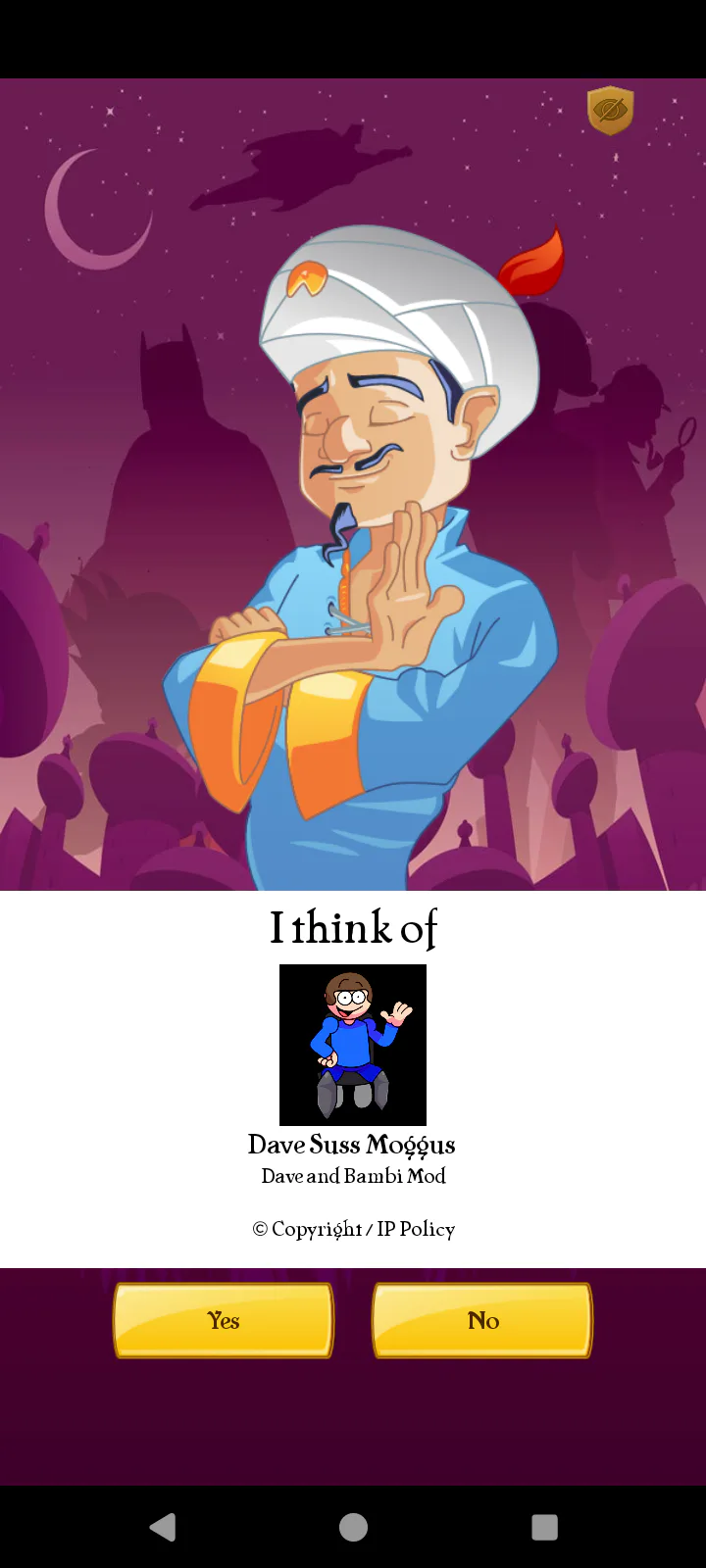This screenshot has width=706, height=1568.
Task: Go back using the system back button
Action: 163,1527
